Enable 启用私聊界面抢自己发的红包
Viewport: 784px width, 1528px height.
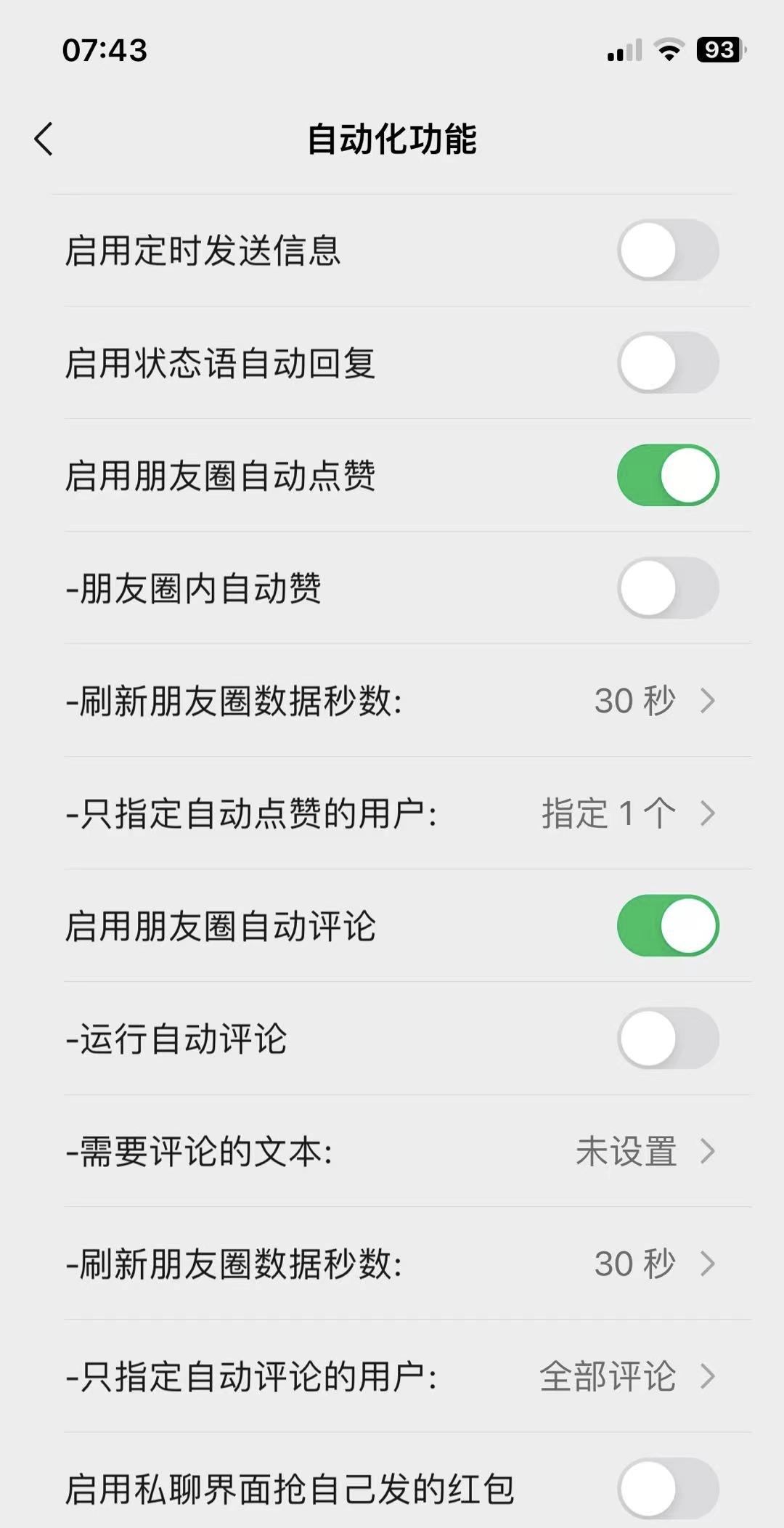click(x=668, y=1488)
